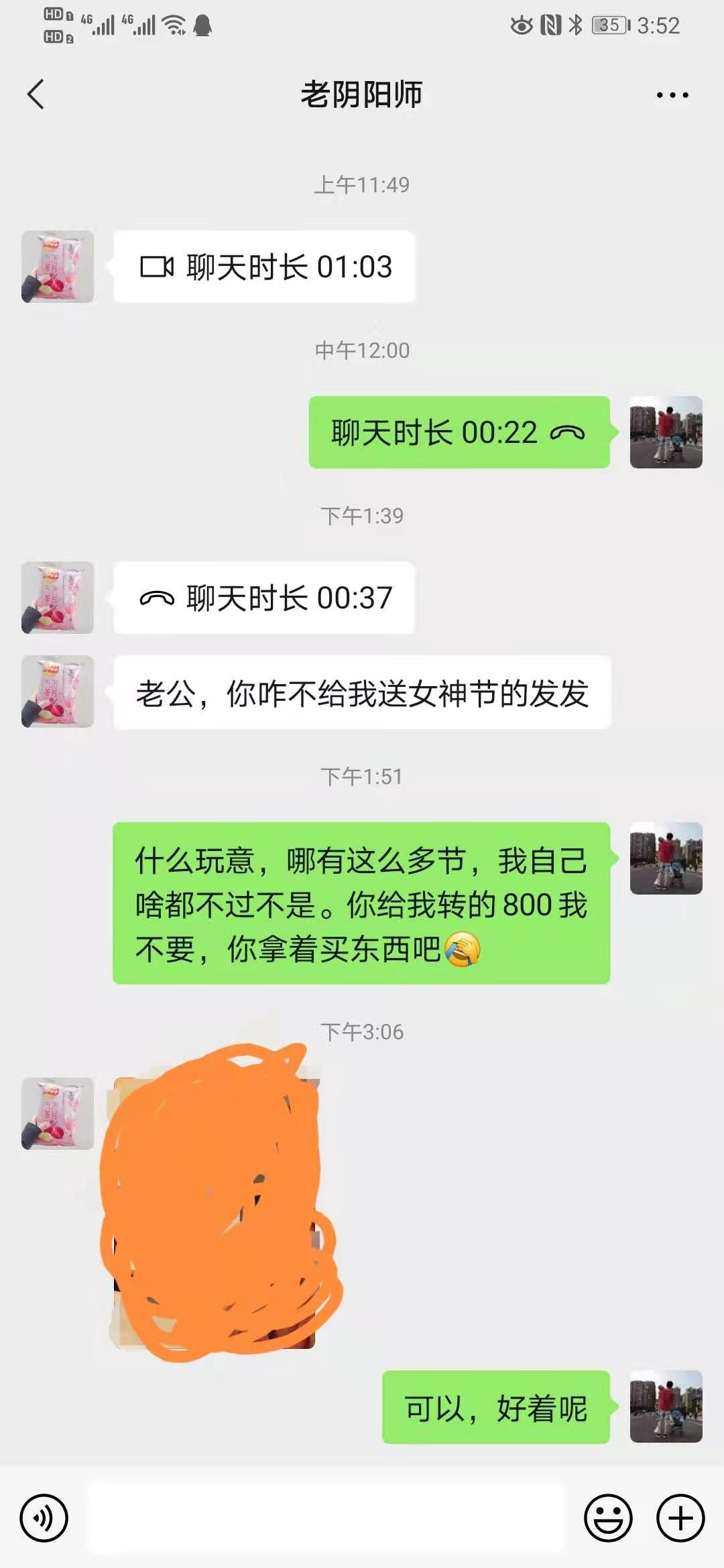Tap the video call record lasting 01:03
The image size is (724, 1568).
(264, 267)
